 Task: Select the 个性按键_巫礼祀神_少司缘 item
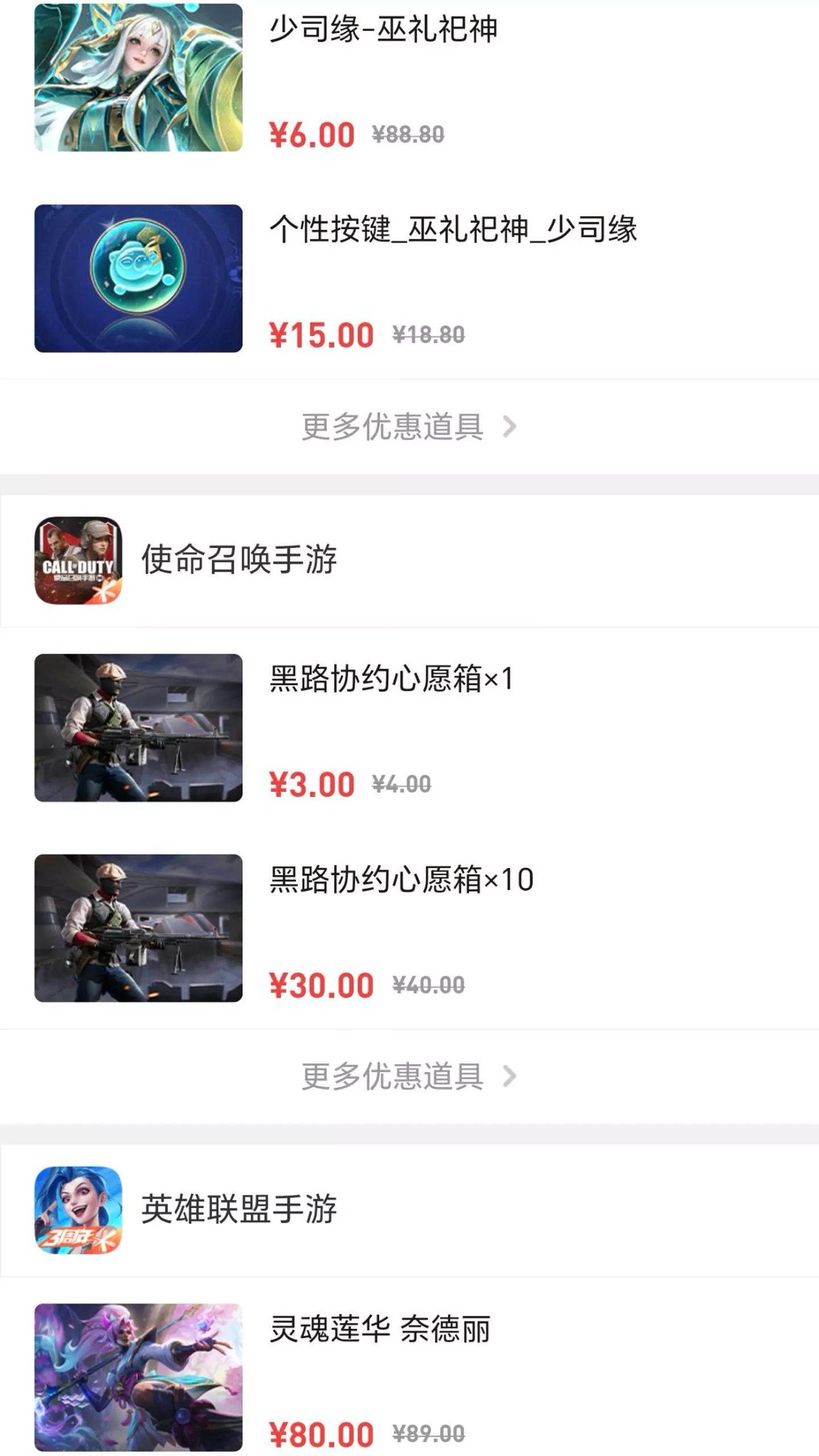click(x=453, y=230)
